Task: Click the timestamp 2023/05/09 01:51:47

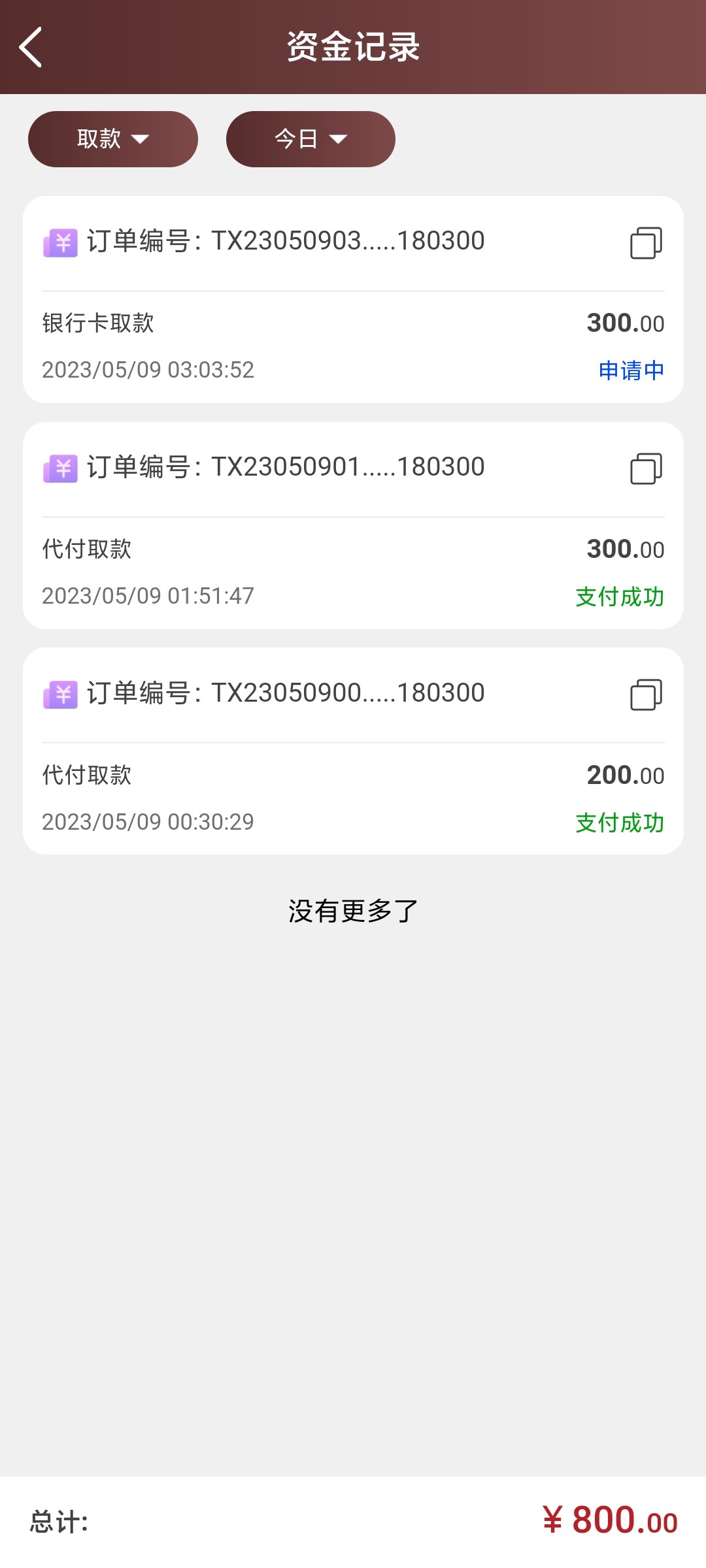Action: point(148,596)
